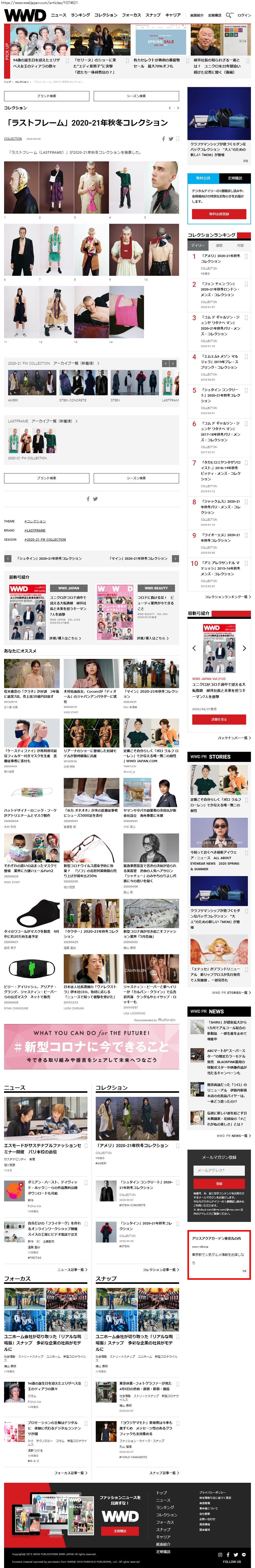Share the article on Twitter near the date

(171, 139)
